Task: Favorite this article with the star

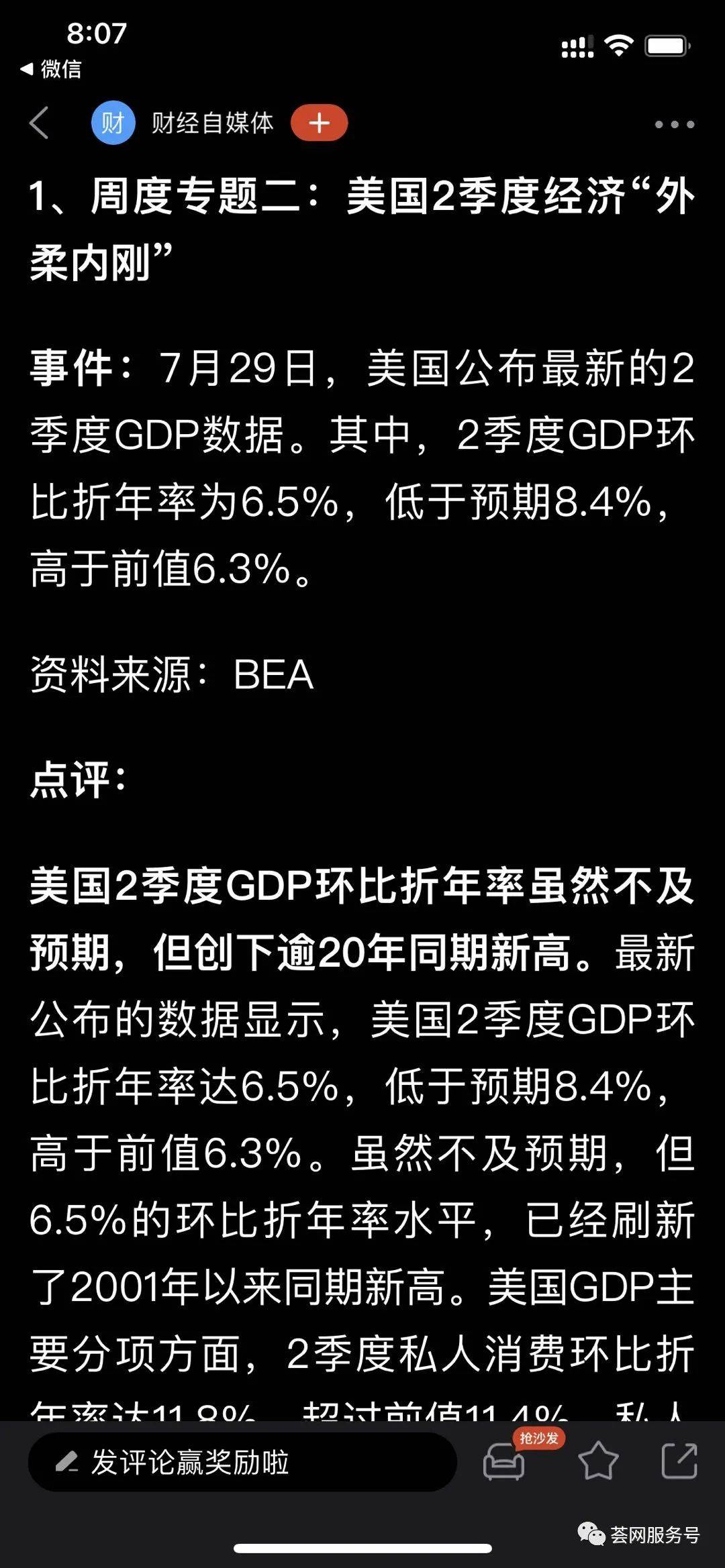Action: point(597,1463)
